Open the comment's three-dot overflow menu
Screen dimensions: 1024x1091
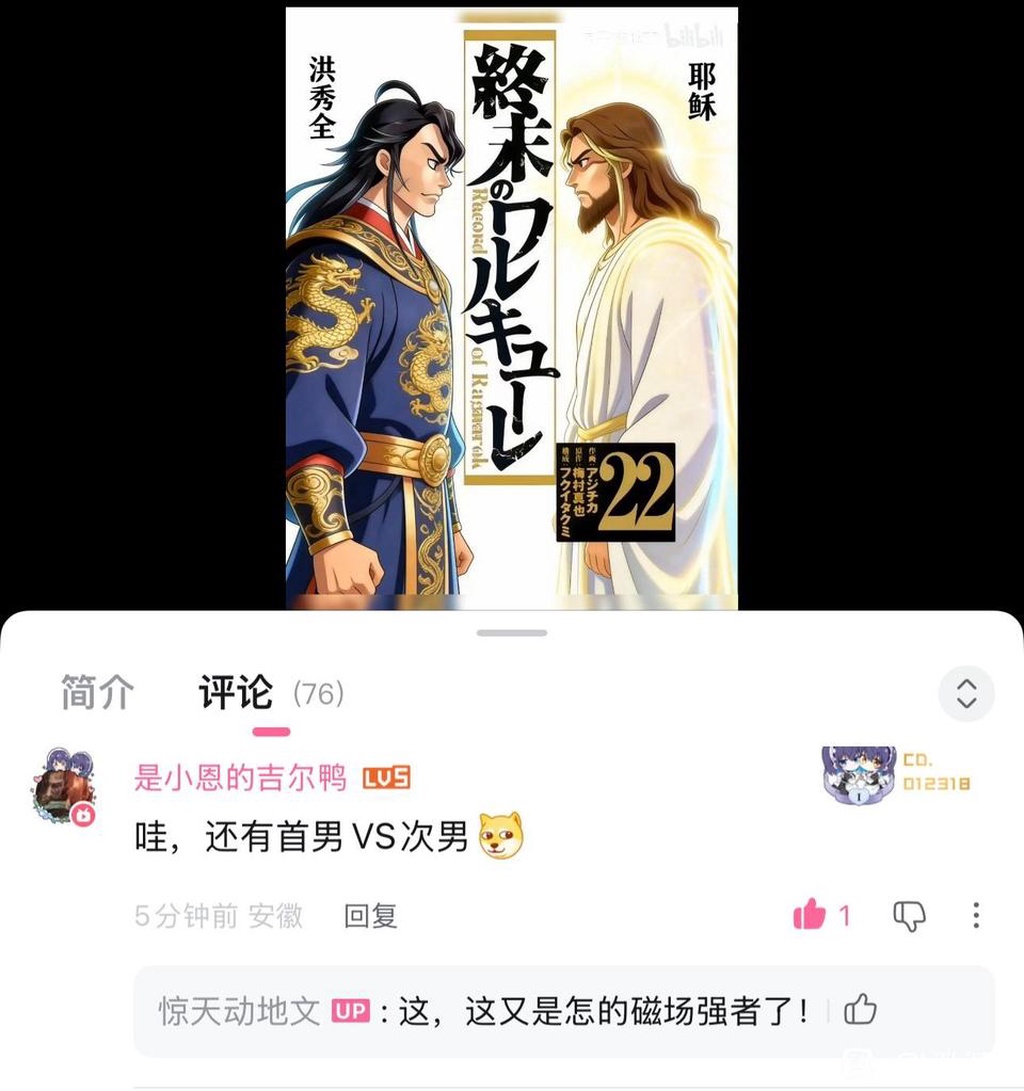click(976, 915)
